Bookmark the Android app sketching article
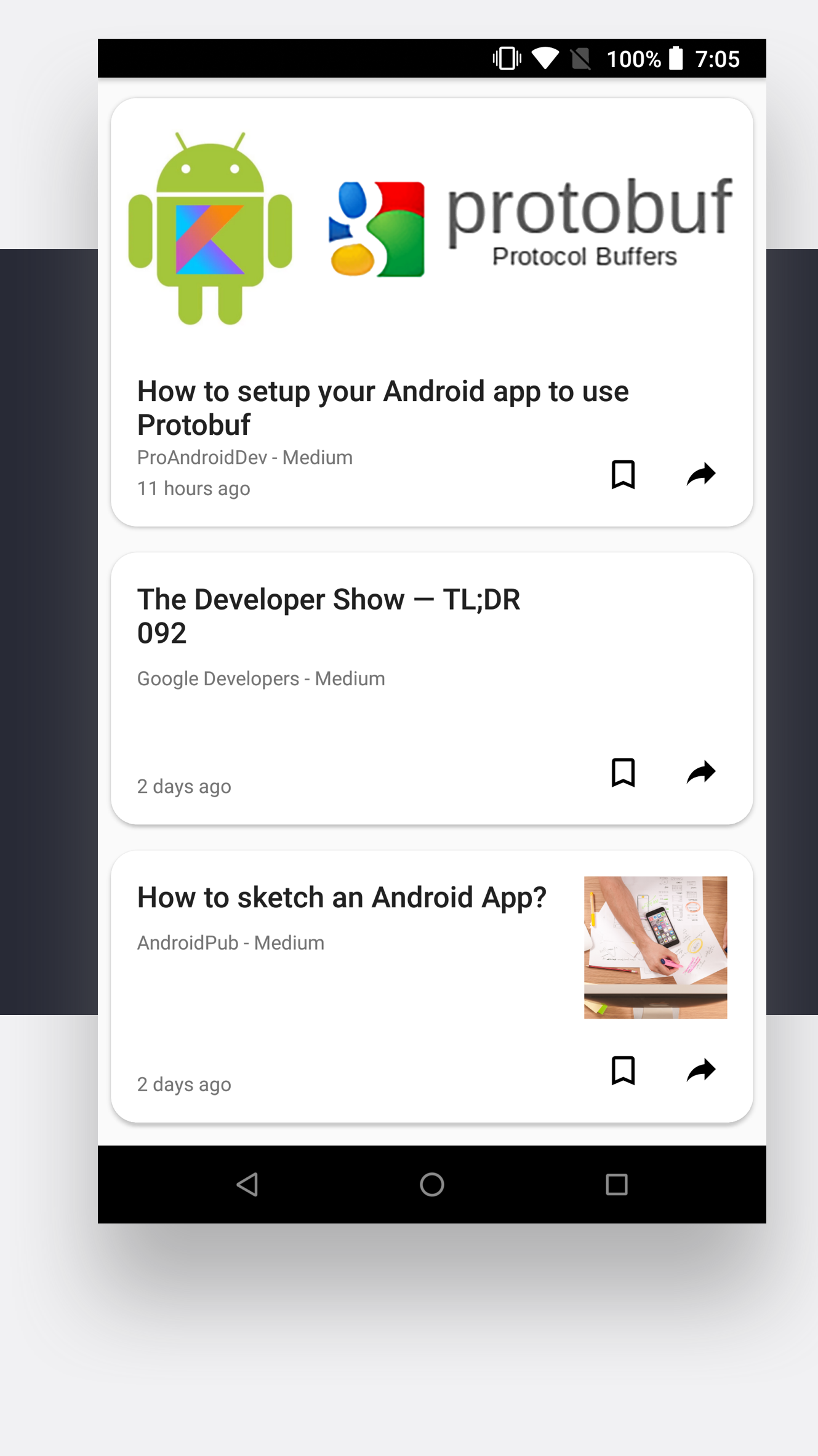The width and height of the screenshot is (818, 1456). coord(622,1070)
